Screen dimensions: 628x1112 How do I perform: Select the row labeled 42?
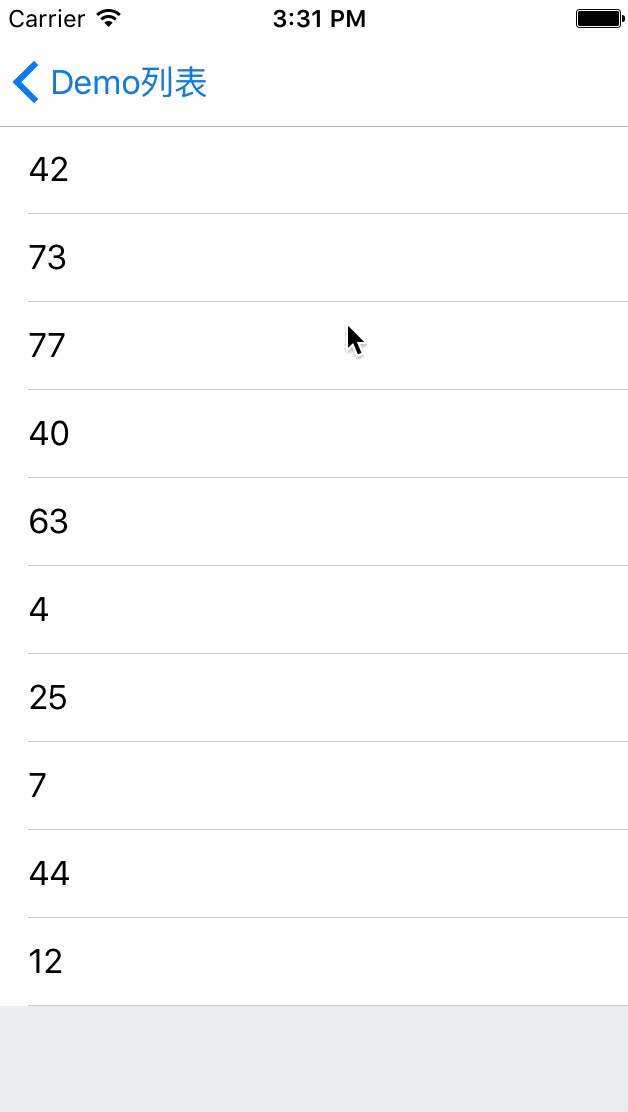pyautogui.click(x=314, y=170)
